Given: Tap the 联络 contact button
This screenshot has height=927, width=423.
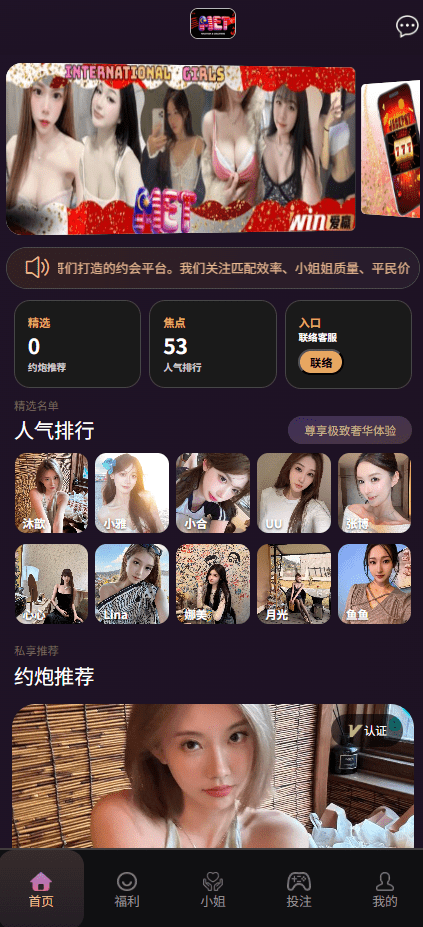Looking at the screenshot, I should click(x=321, y=362).
